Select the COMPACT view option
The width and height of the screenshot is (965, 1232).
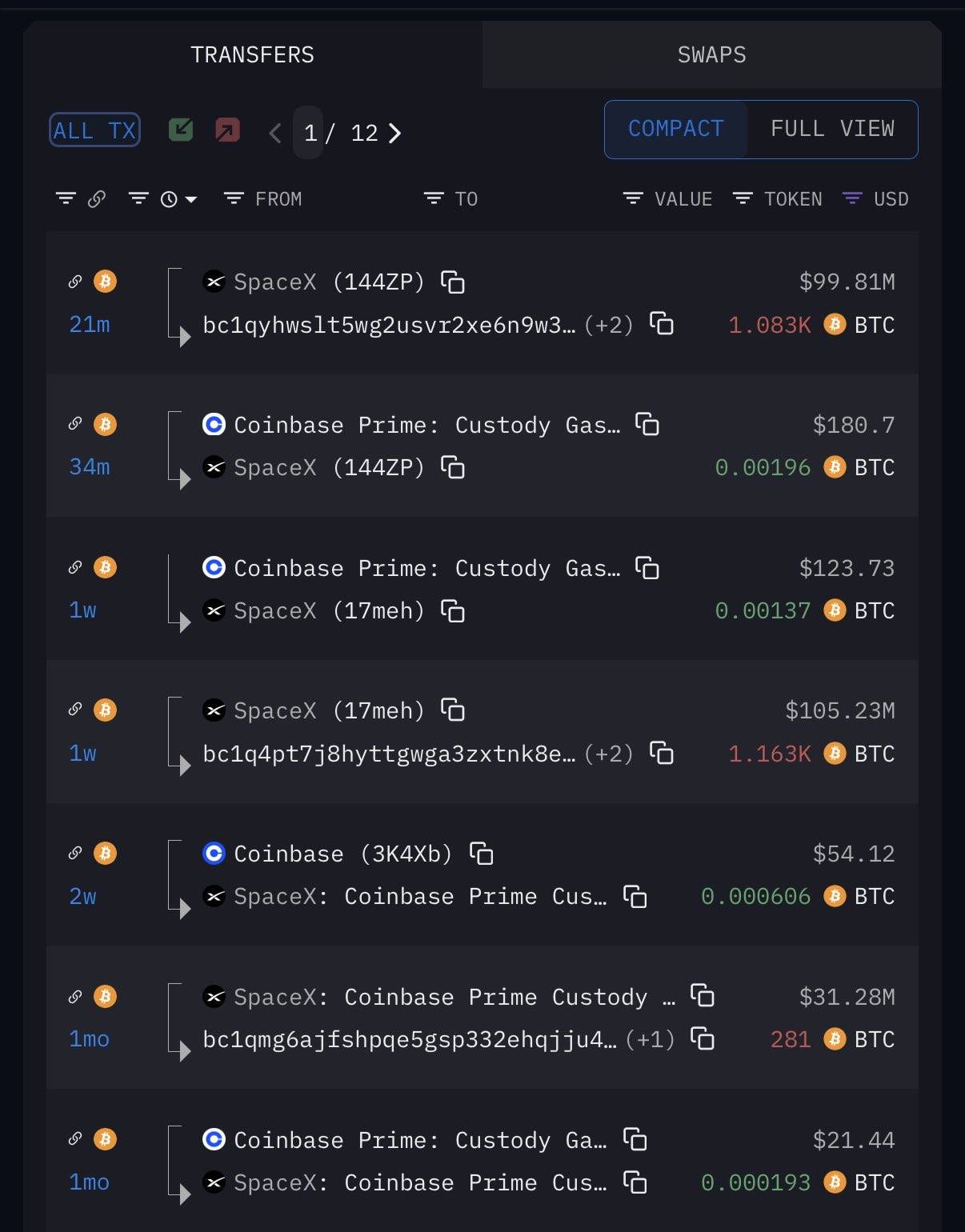click(675, 129)
